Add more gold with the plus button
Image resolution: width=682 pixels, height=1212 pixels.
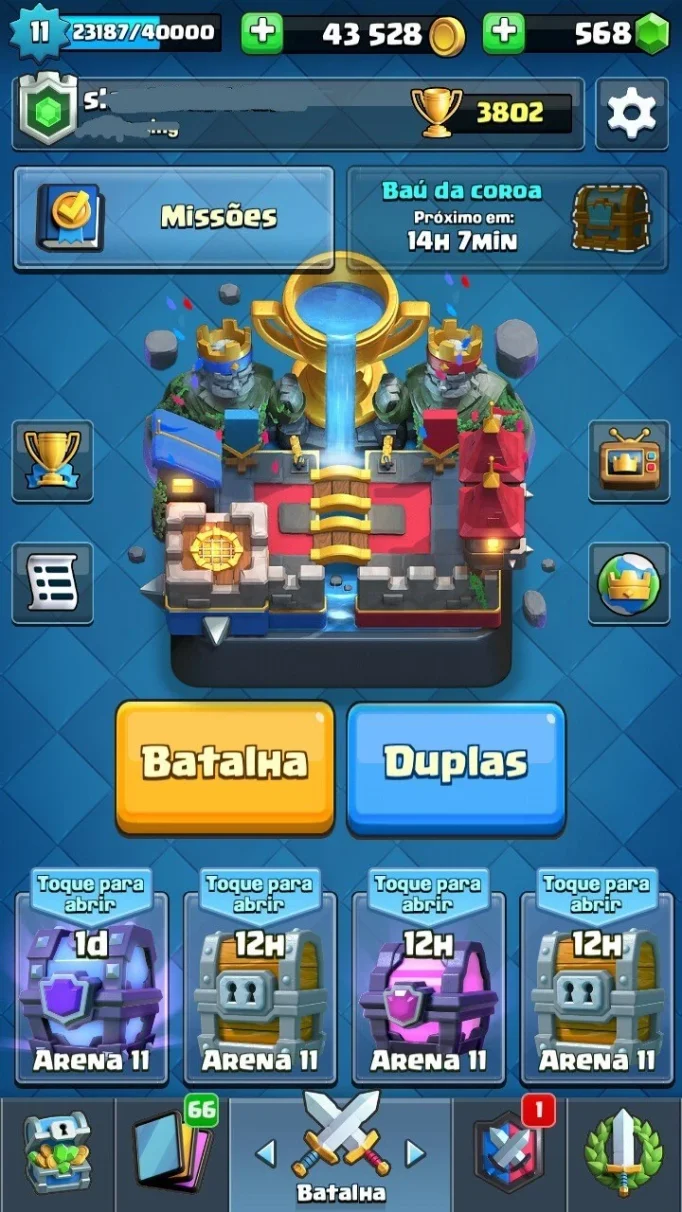pos(262,33)
